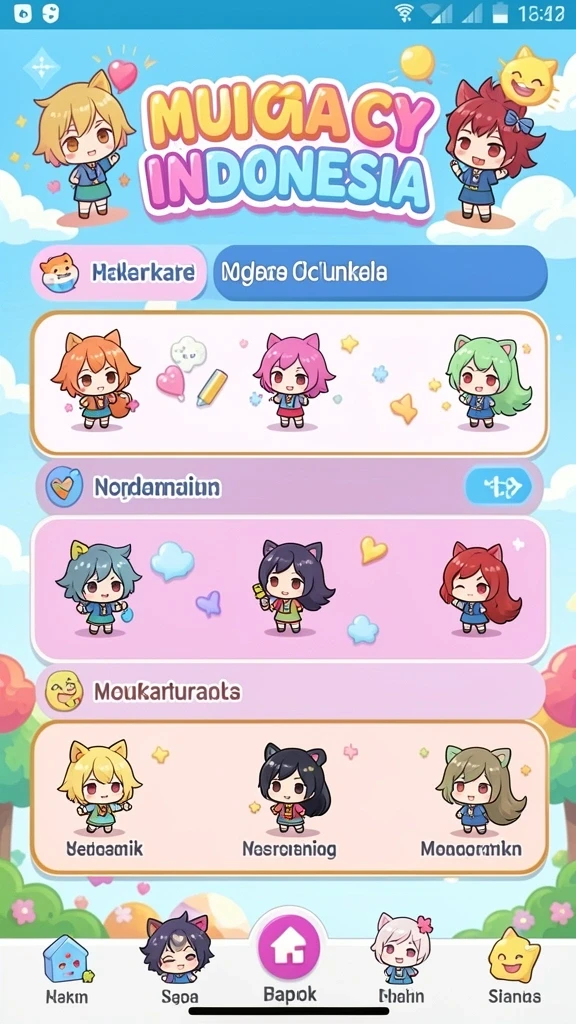The width and height of the screenshot is (576, 1024).
Task: Tap the blue arrow button beside Nordamaiun
Action: point(498,487)
